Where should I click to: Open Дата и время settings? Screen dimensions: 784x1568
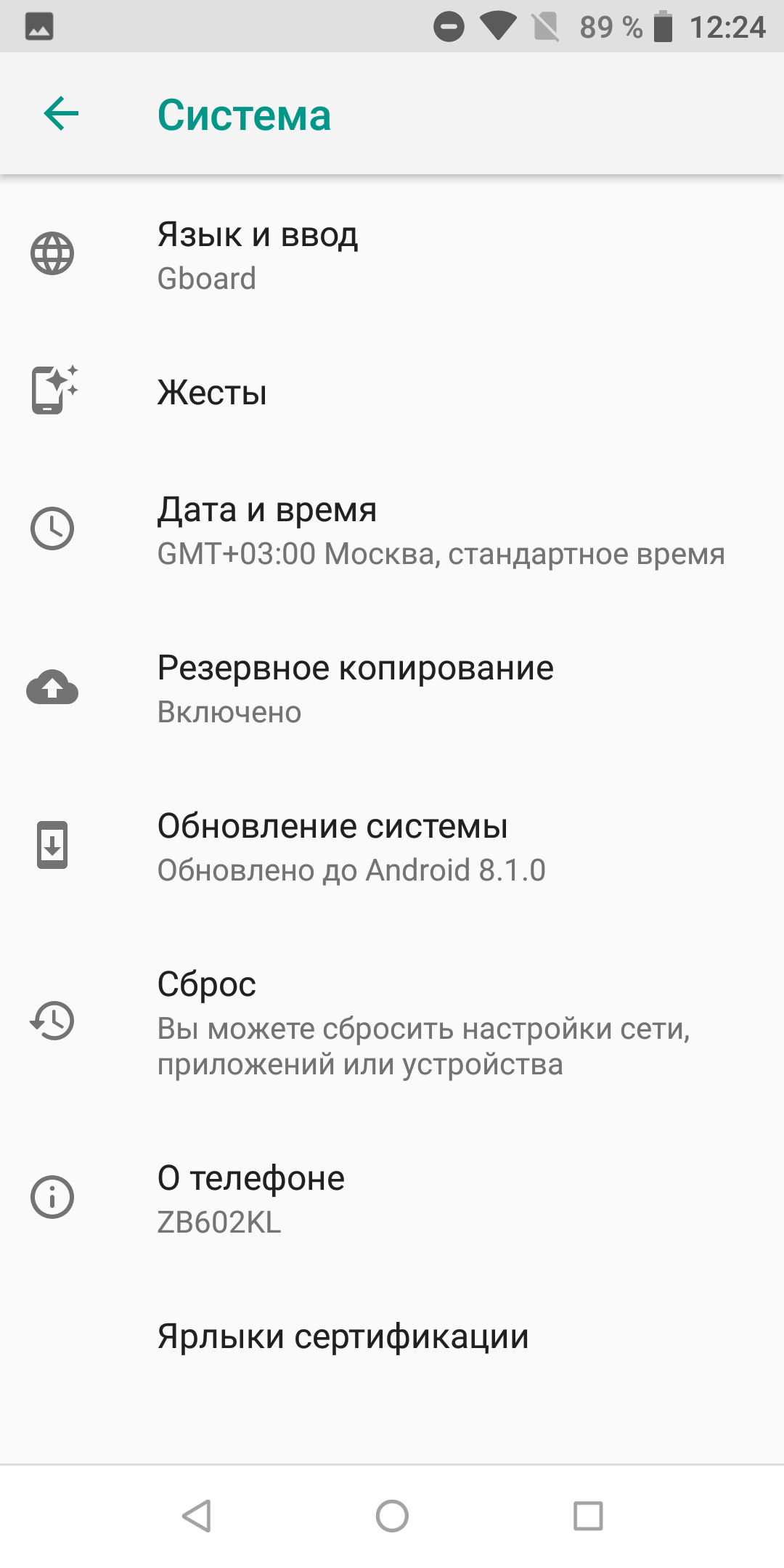[x=392, y=530]
